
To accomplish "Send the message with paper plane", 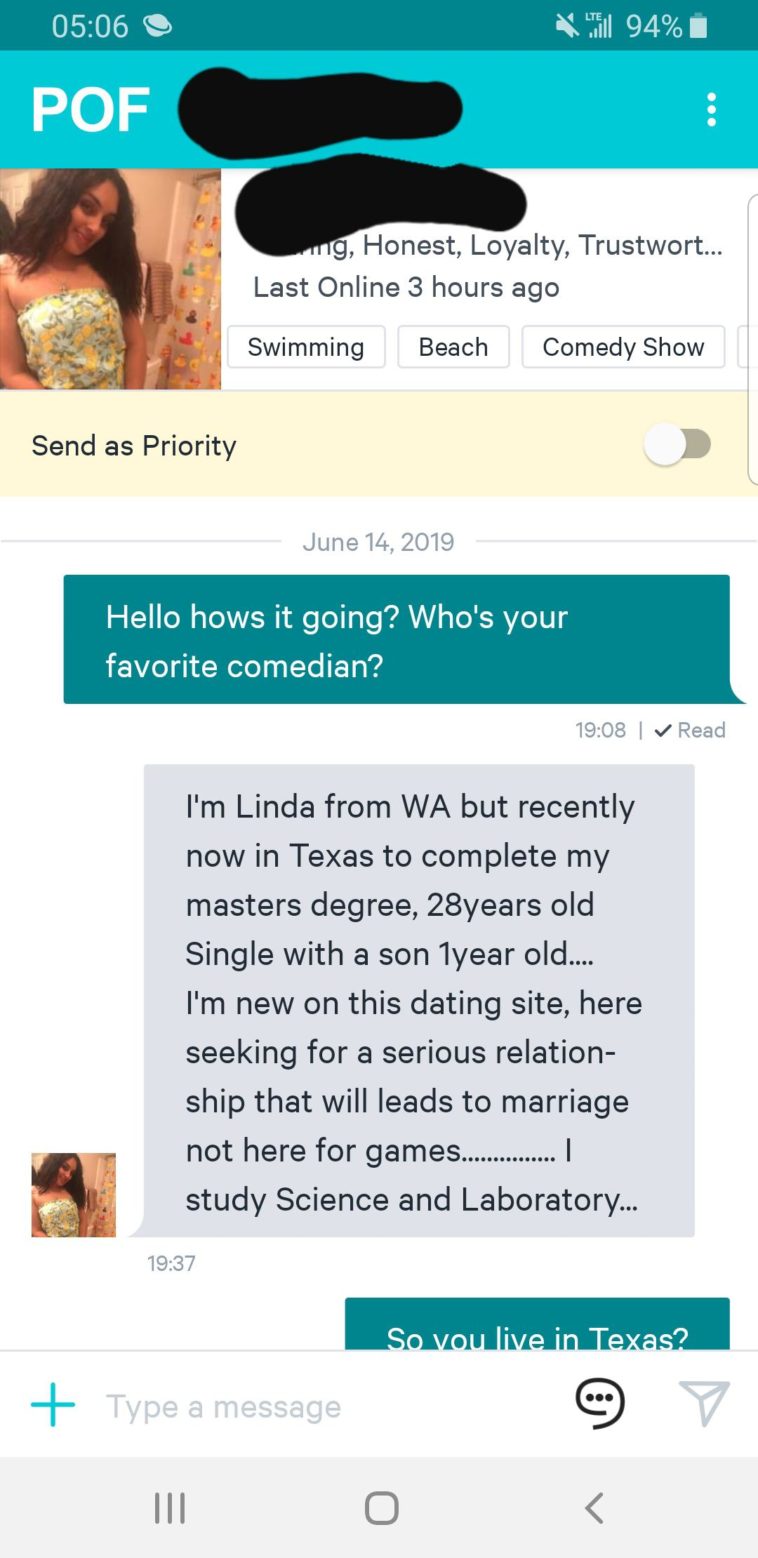I will 704,1403.
